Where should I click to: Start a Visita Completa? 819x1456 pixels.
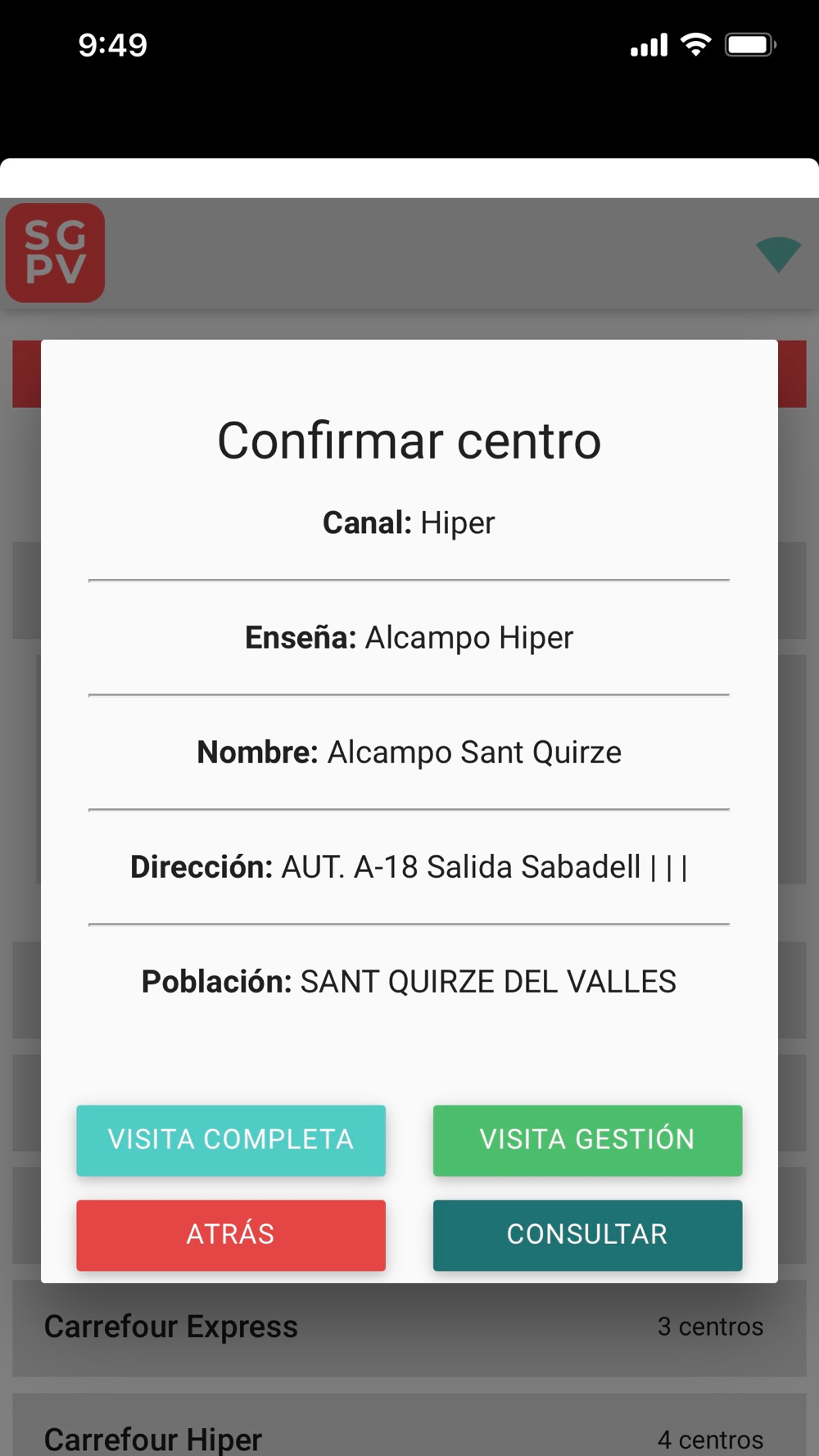231,1140
